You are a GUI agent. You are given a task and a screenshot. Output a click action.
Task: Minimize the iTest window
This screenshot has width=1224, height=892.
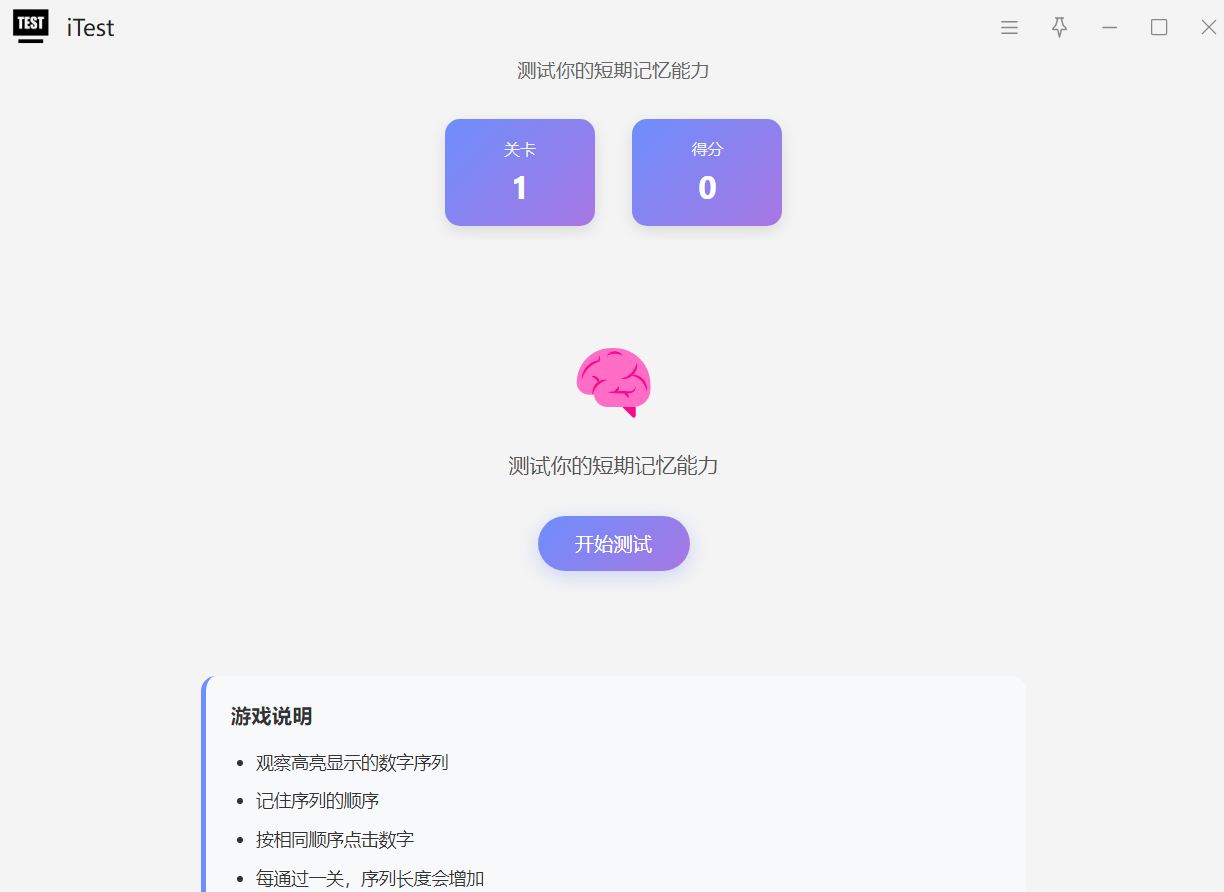coord(1109,28)
